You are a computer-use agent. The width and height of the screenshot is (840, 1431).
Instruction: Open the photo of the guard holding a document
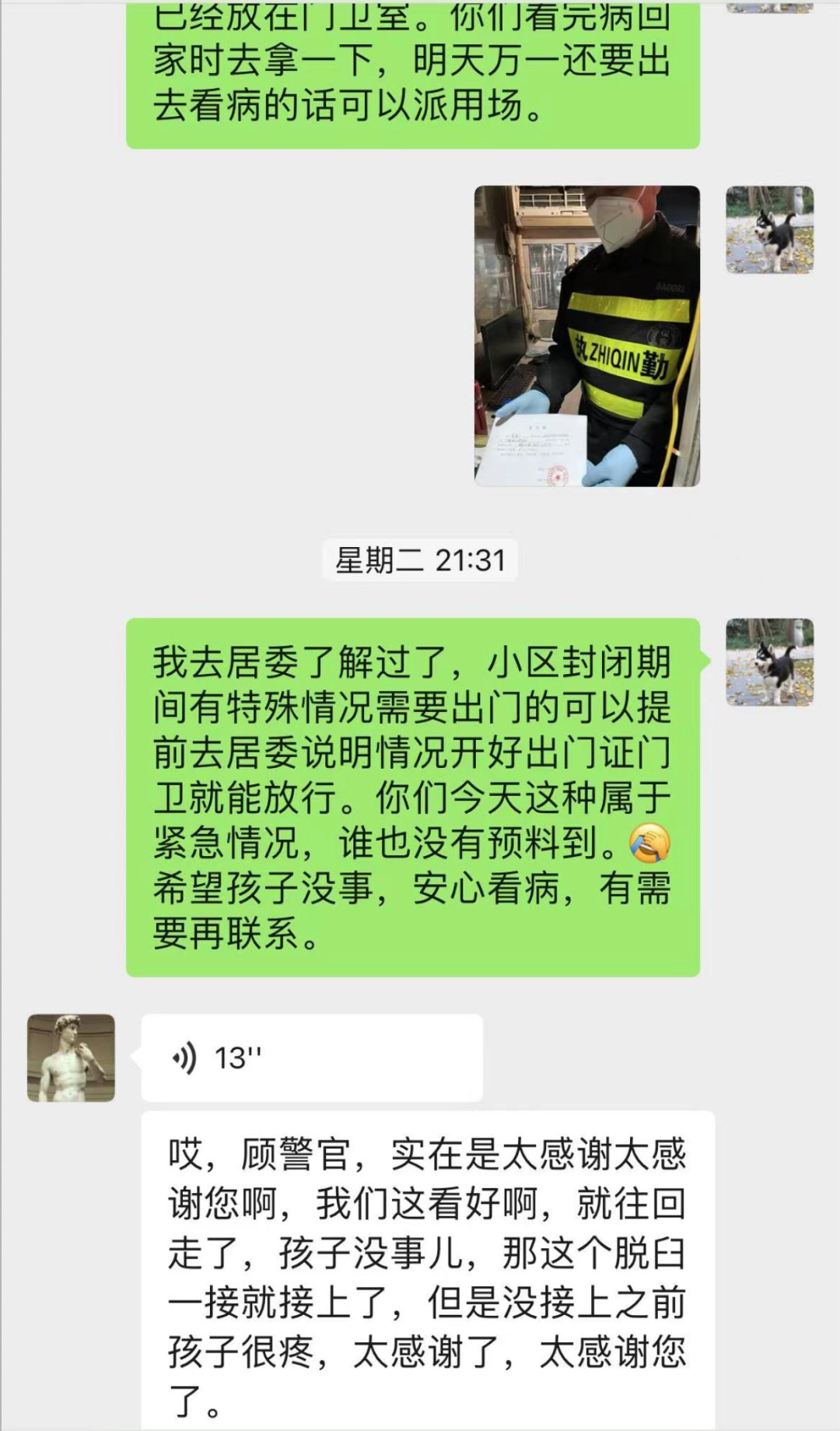(x=587, y=335)
